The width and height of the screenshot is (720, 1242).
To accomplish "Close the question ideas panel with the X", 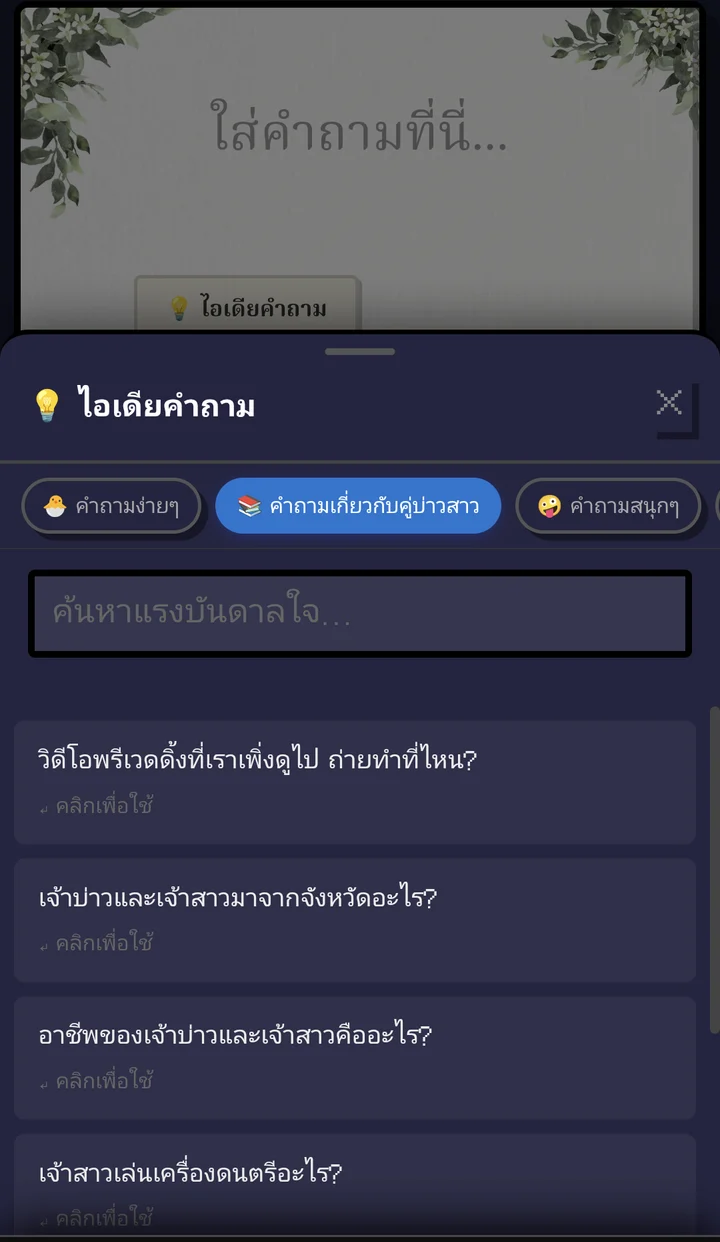I will 669,403.
